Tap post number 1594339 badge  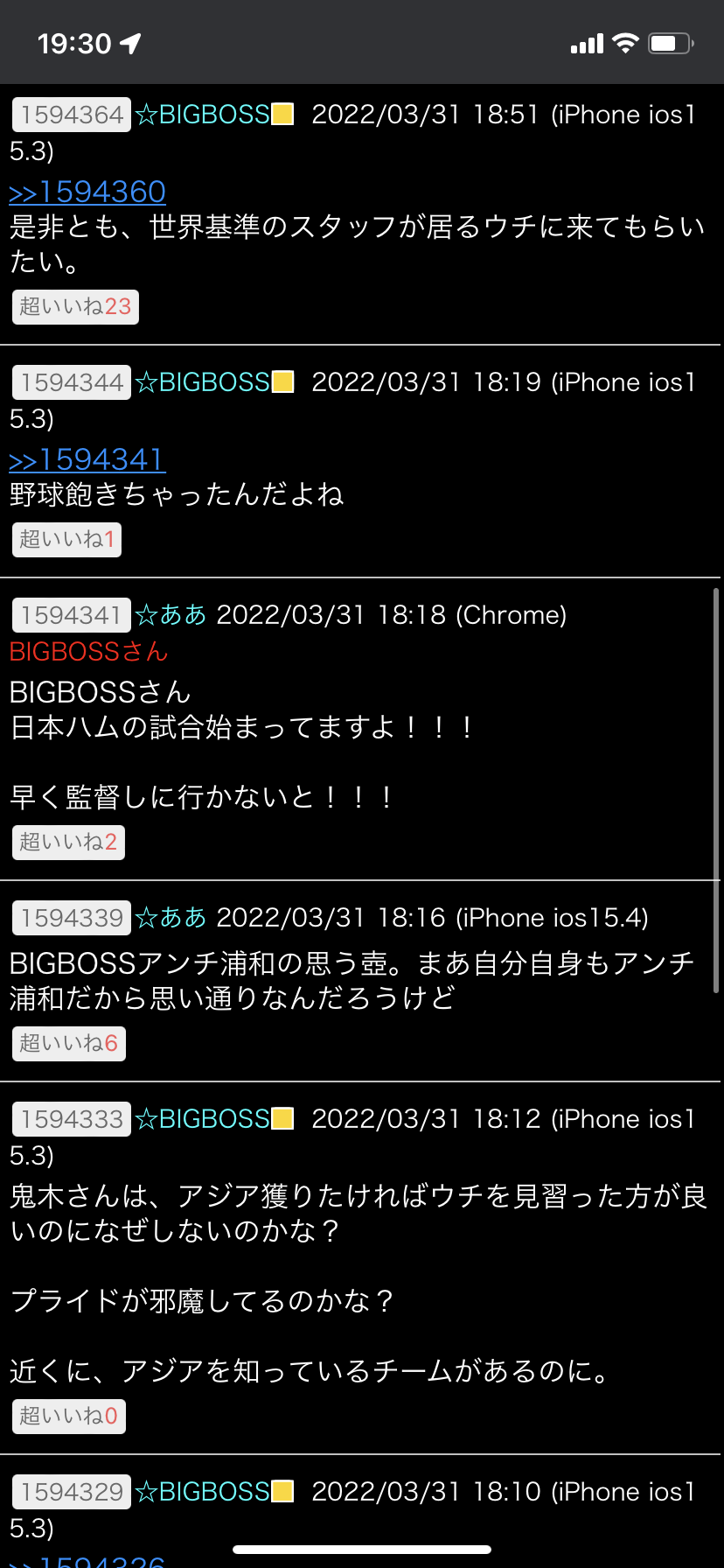[x=72, y=918]
